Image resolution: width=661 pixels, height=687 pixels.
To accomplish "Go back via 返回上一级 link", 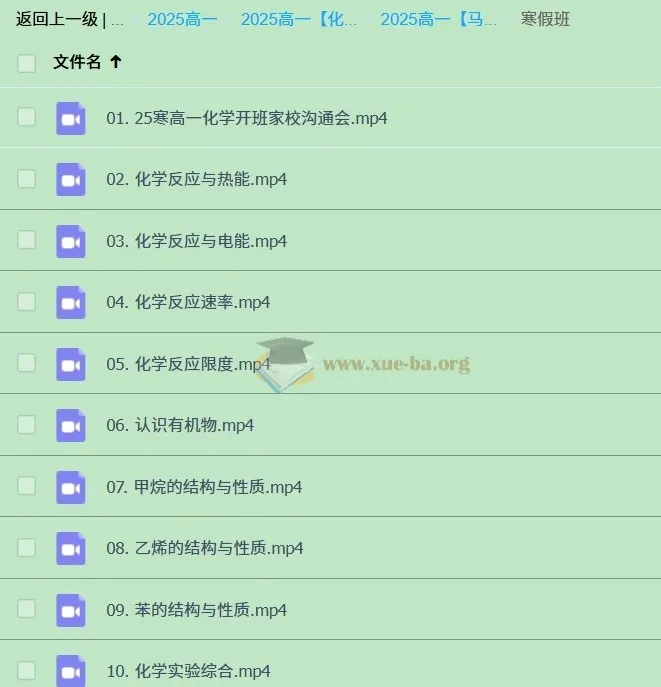I will coord(57,19).
